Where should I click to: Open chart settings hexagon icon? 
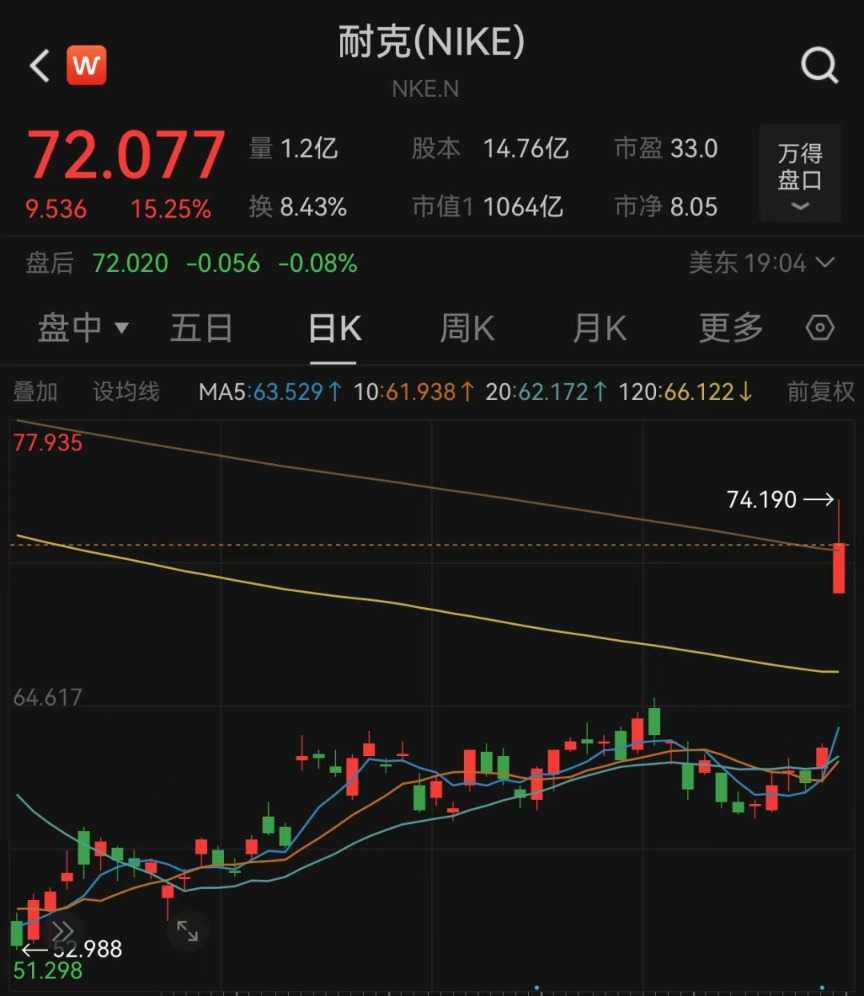[820, 328]
